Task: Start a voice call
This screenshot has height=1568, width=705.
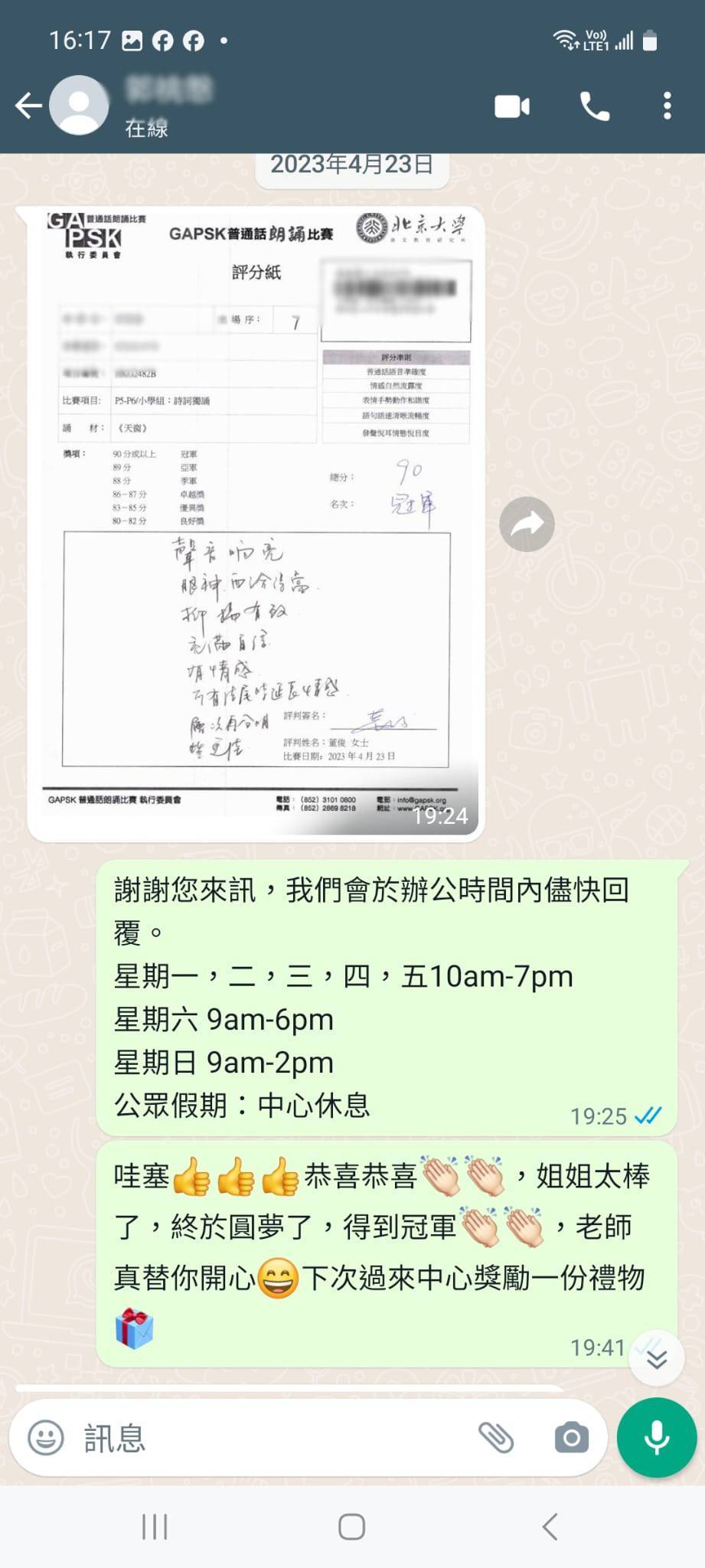Action: [x=595, y=106]
